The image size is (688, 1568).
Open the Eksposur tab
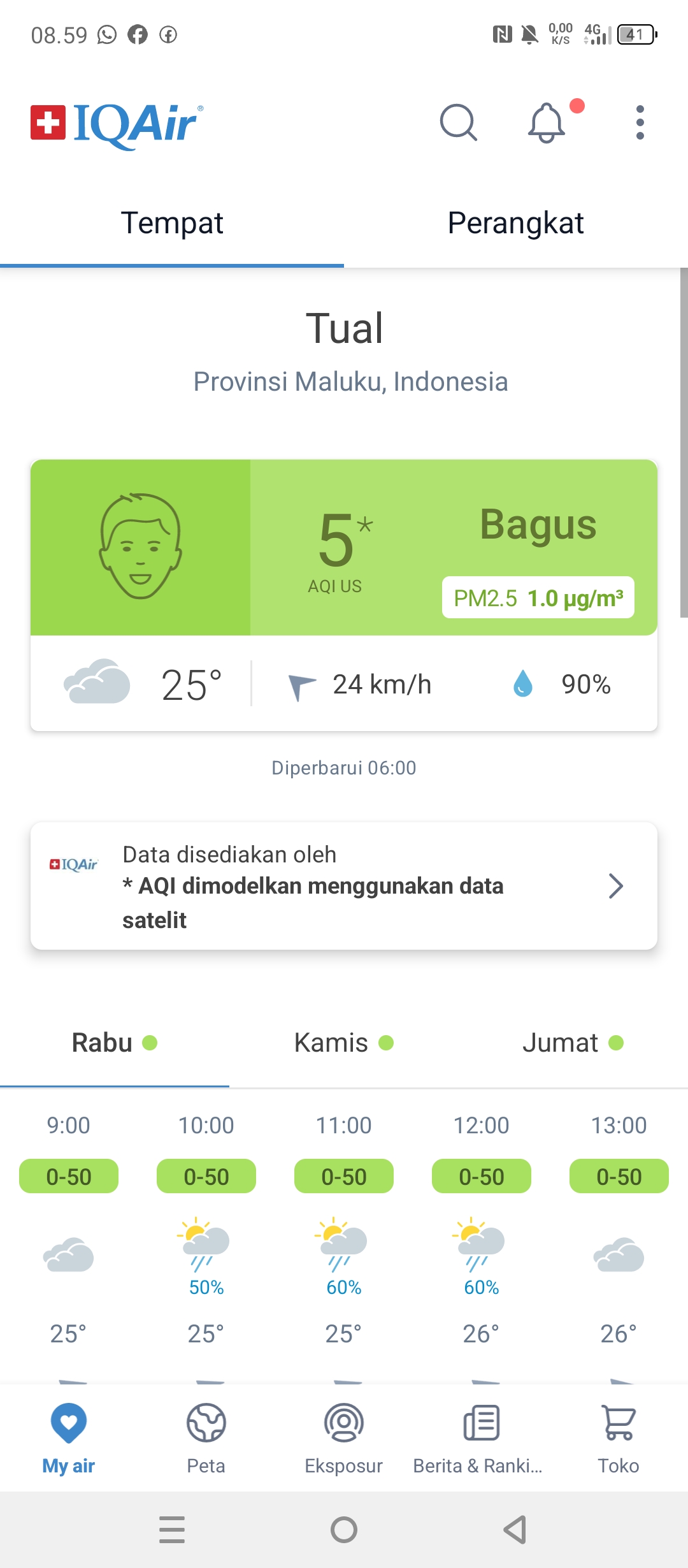[344, 1439]
